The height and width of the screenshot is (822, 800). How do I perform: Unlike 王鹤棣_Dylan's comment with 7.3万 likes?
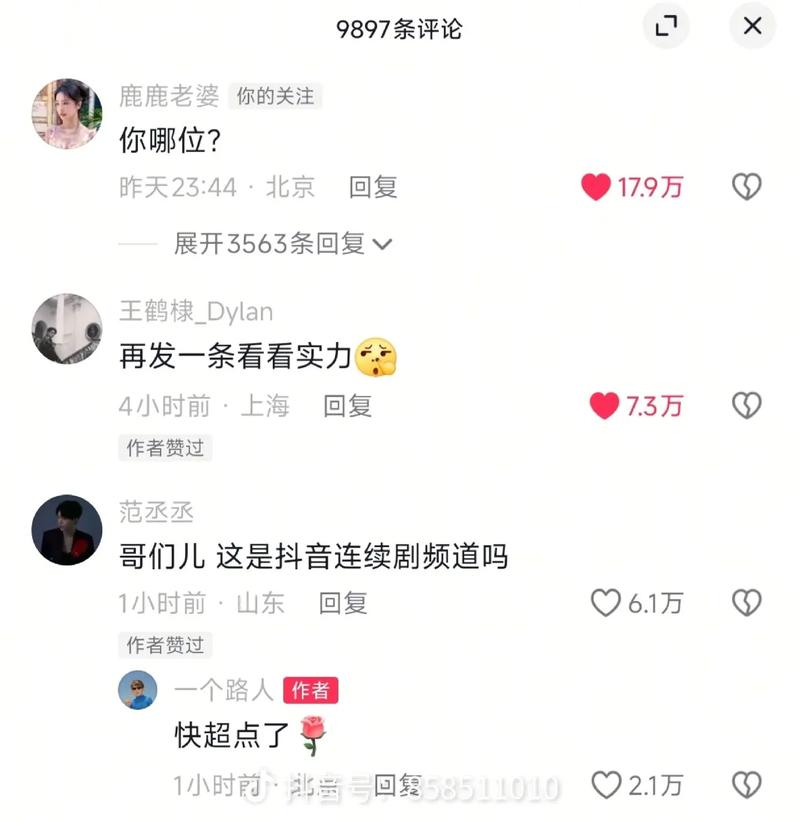coord(604,405)
